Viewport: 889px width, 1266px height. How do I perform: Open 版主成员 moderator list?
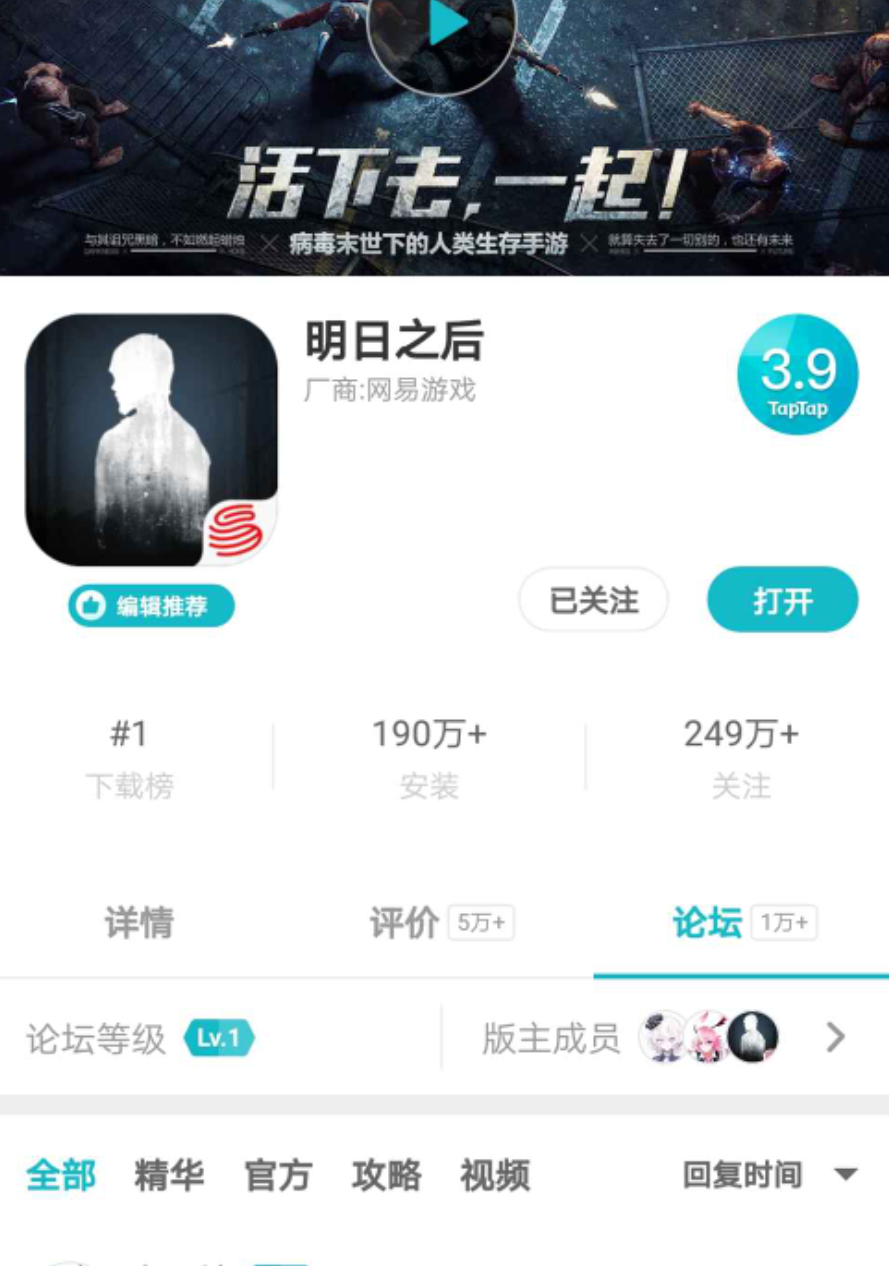coord(665,1038)
